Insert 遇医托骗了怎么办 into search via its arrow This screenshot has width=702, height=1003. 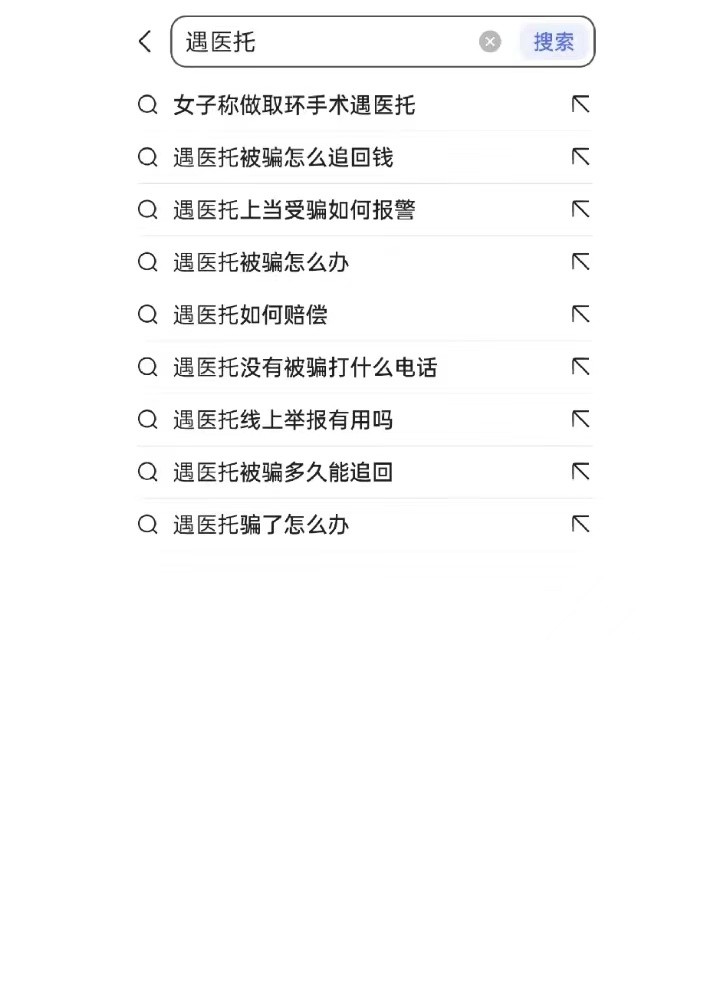(x=580, y=524)
